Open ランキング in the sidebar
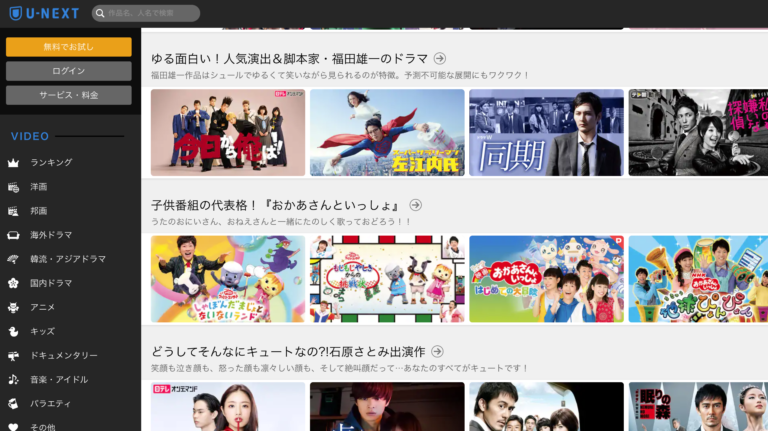The height and width of the screenshot is (431, 768). pos(50,162)
